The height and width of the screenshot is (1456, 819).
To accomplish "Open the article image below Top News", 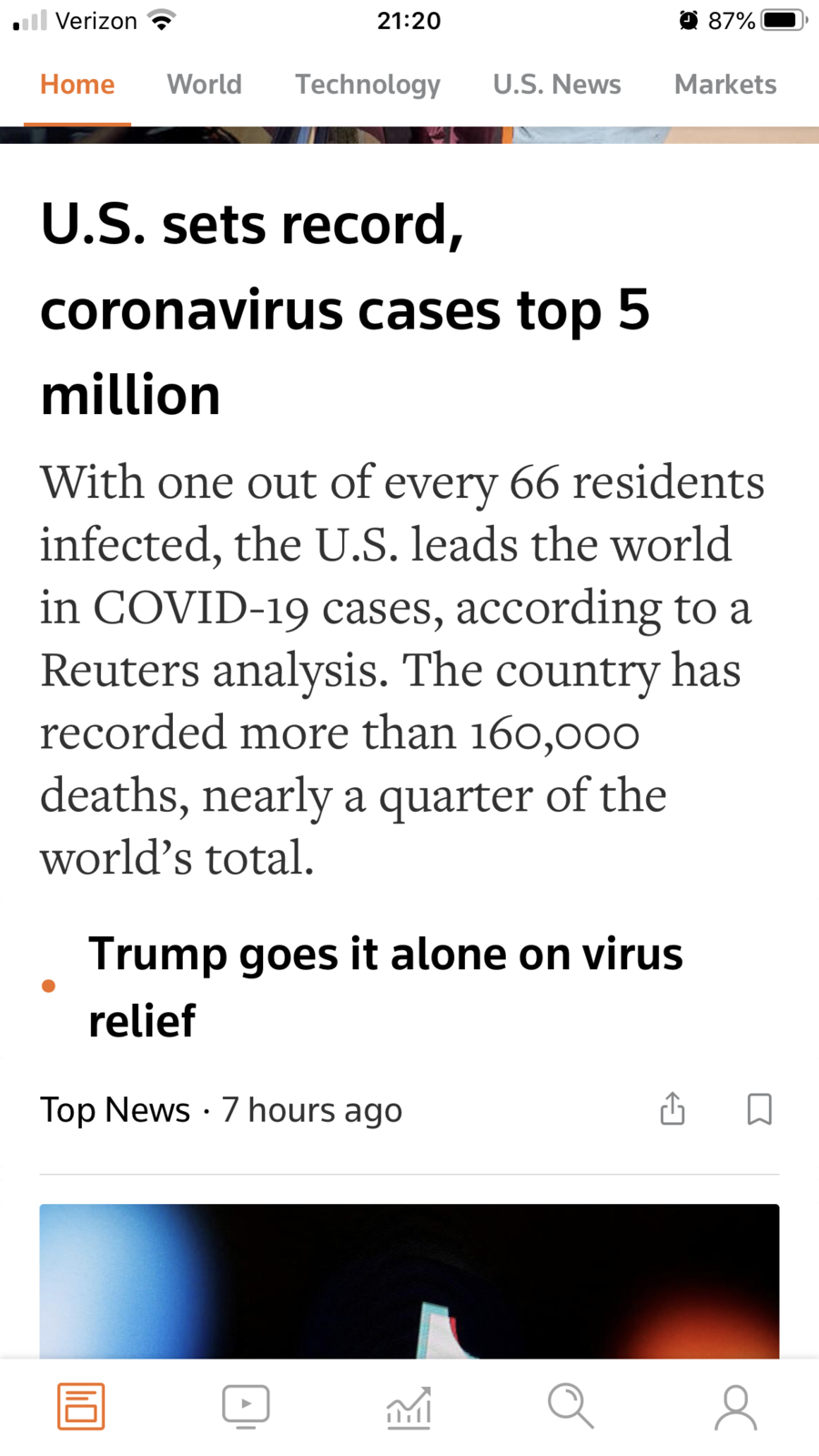I will 409,1281.
